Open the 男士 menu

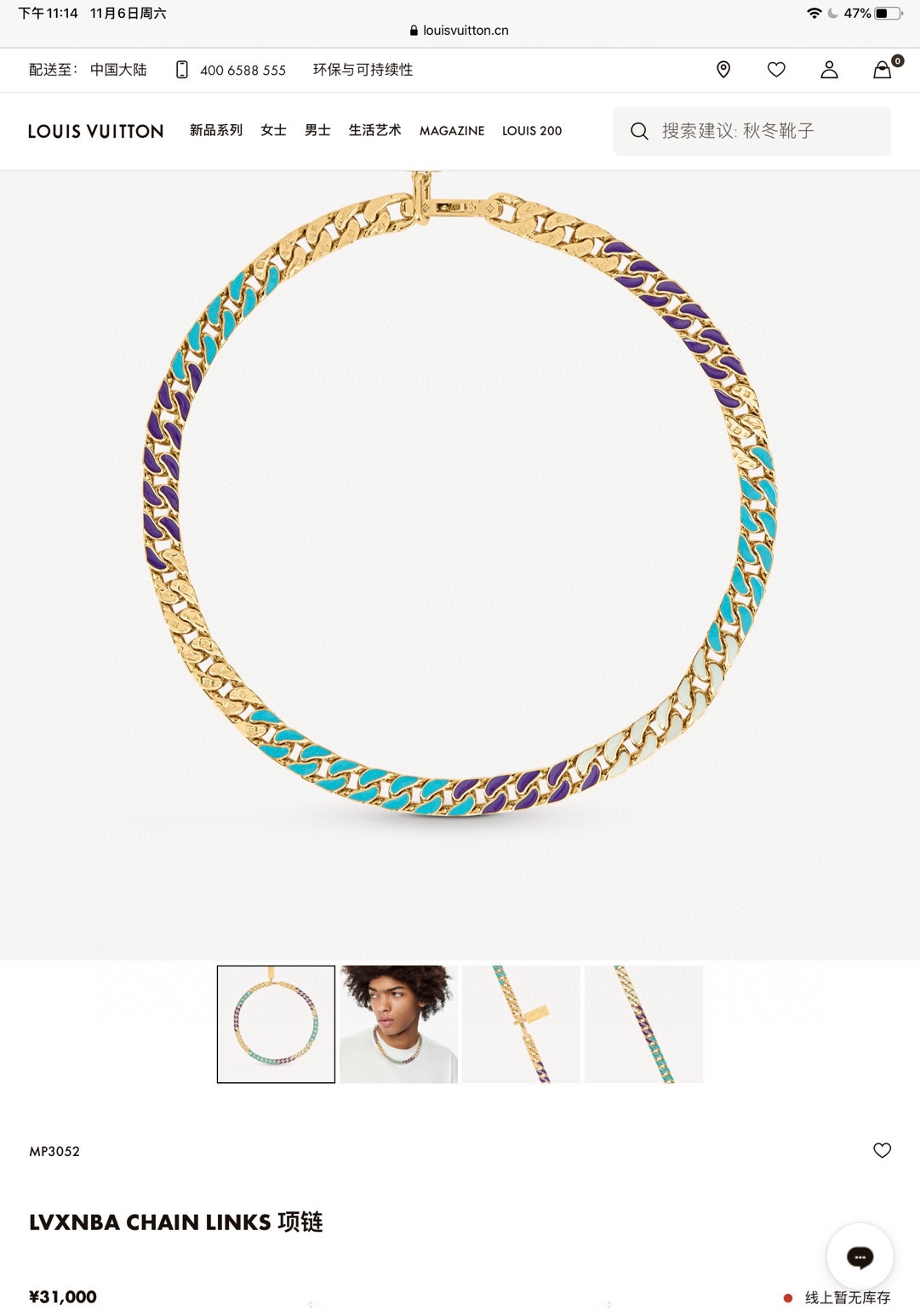(317, 130)
